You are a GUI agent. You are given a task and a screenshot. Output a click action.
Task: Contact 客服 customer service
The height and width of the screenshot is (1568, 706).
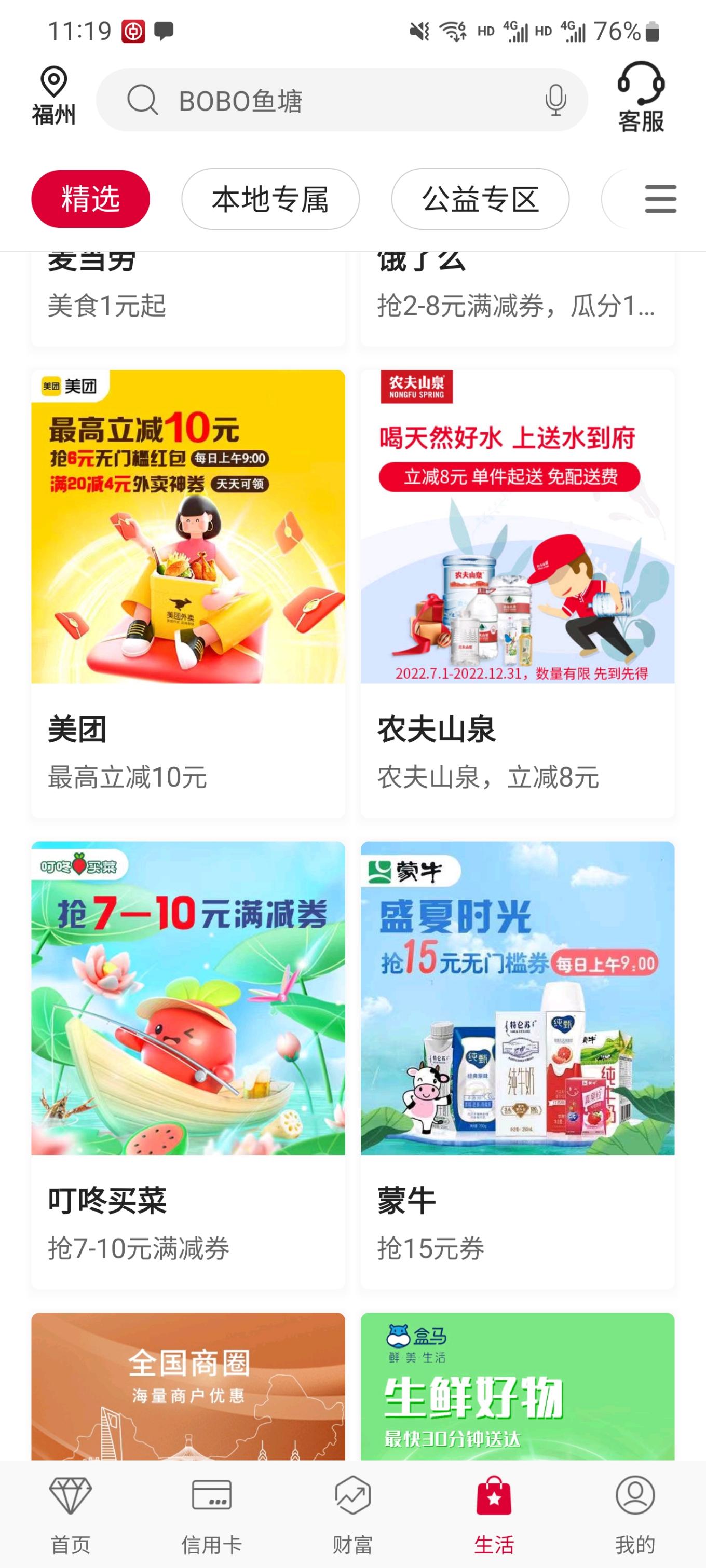[x=640, y=98]
